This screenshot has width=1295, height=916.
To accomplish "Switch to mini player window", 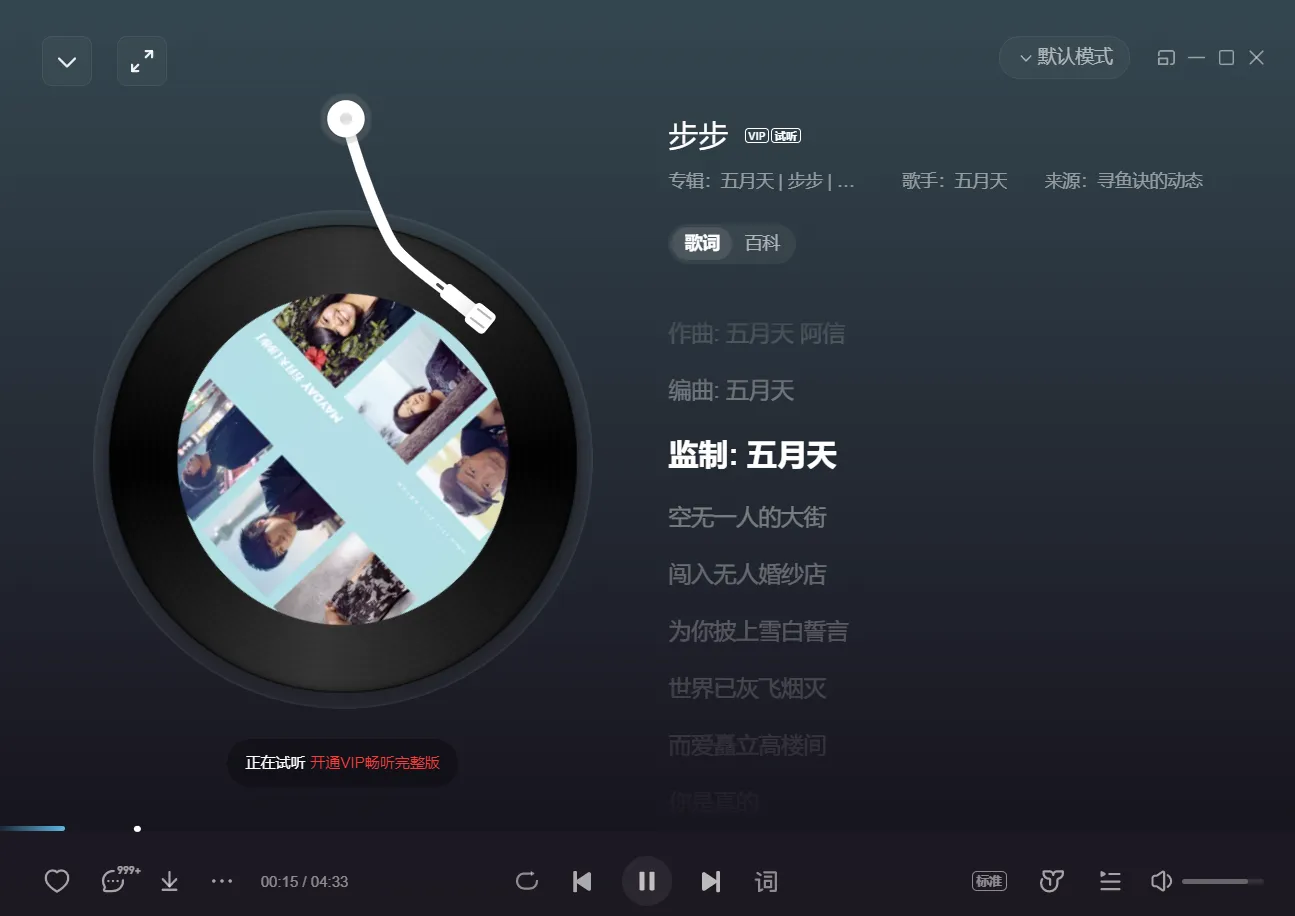I will [x=1166, y=58].
